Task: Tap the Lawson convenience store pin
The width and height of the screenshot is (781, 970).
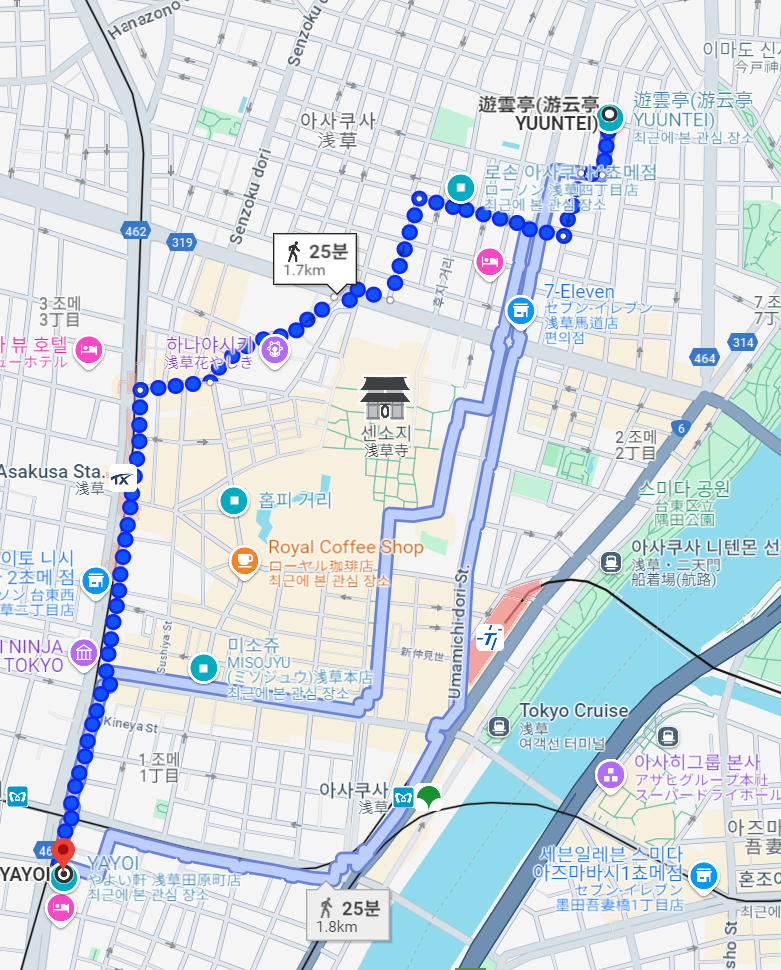Action: 461,187
